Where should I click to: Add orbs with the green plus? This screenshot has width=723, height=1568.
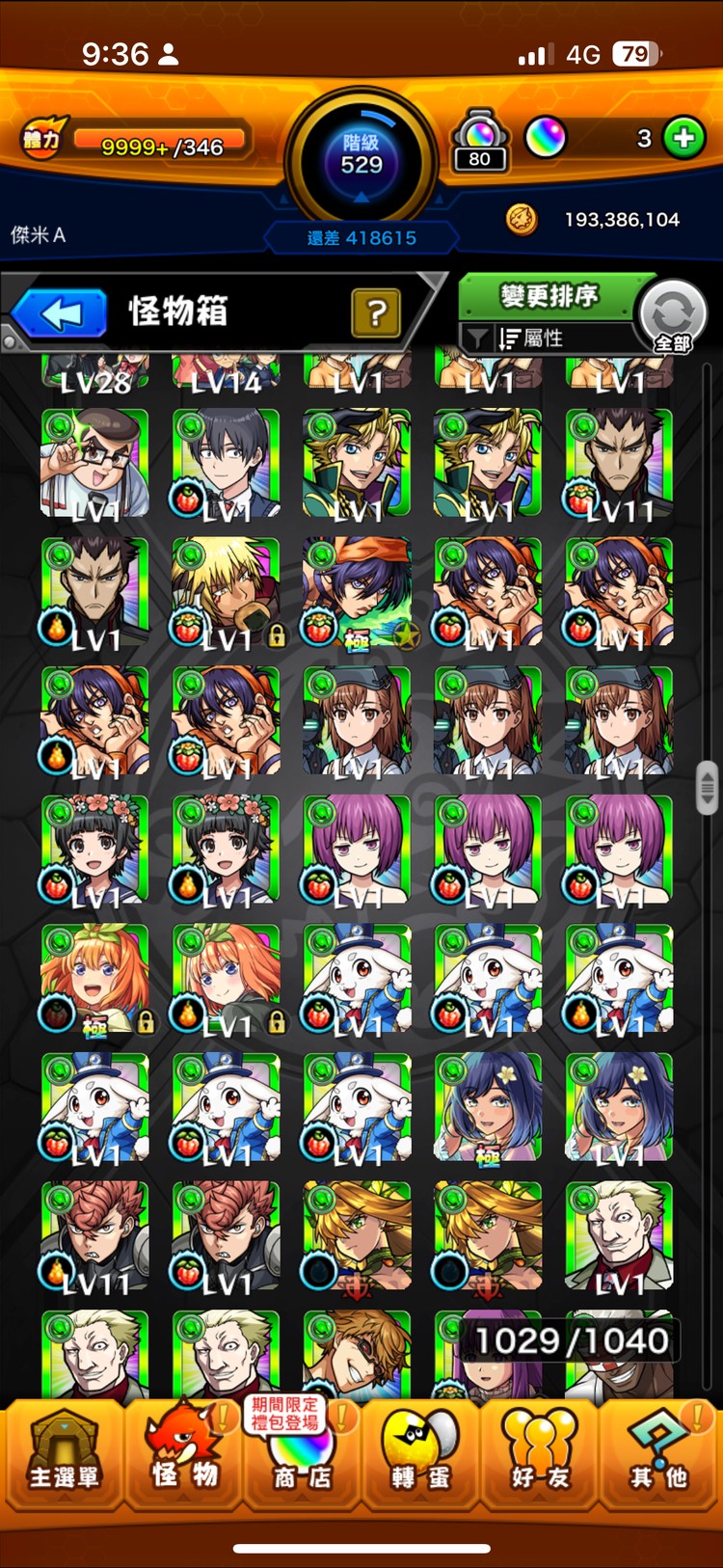[683, 138]
